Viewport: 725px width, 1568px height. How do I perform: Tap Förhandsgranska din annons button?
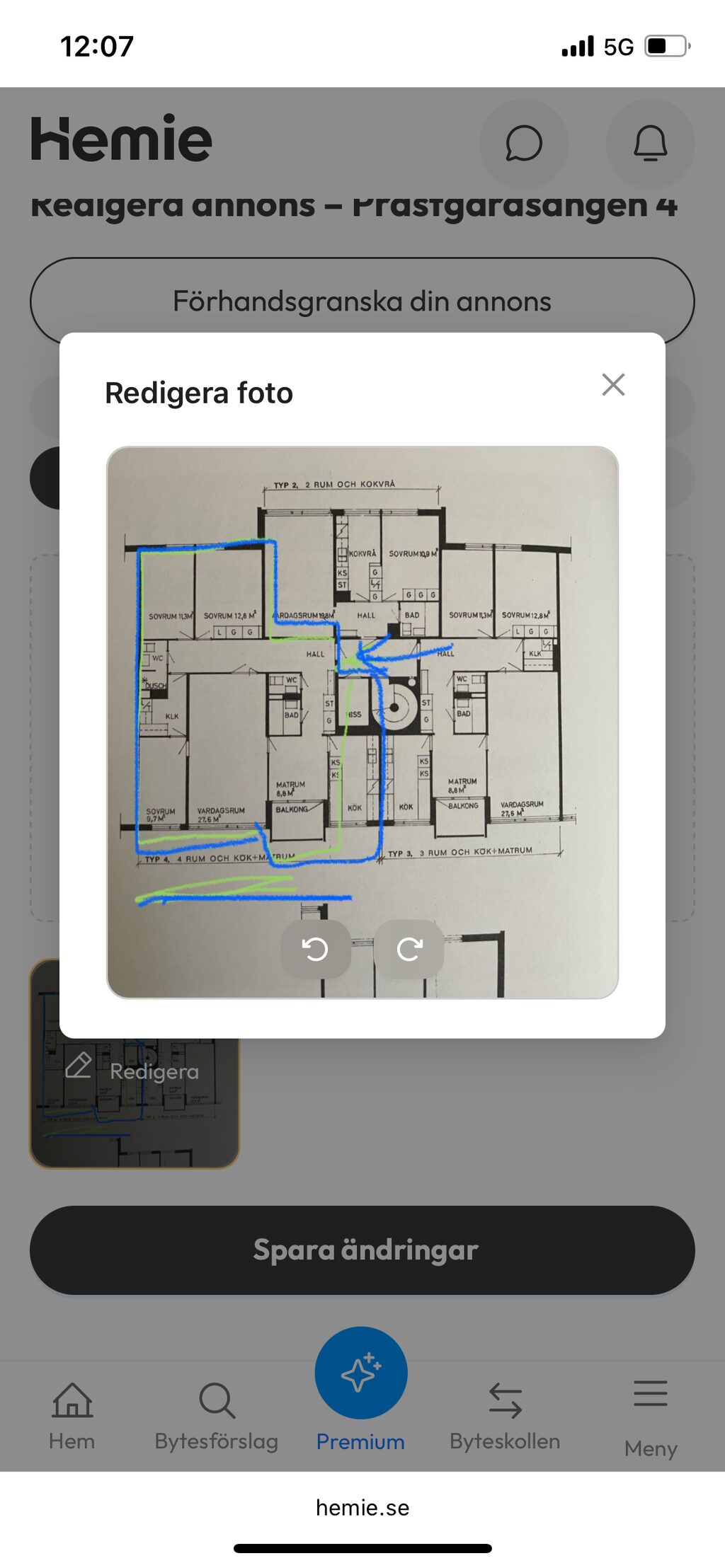tap(362, 301)
